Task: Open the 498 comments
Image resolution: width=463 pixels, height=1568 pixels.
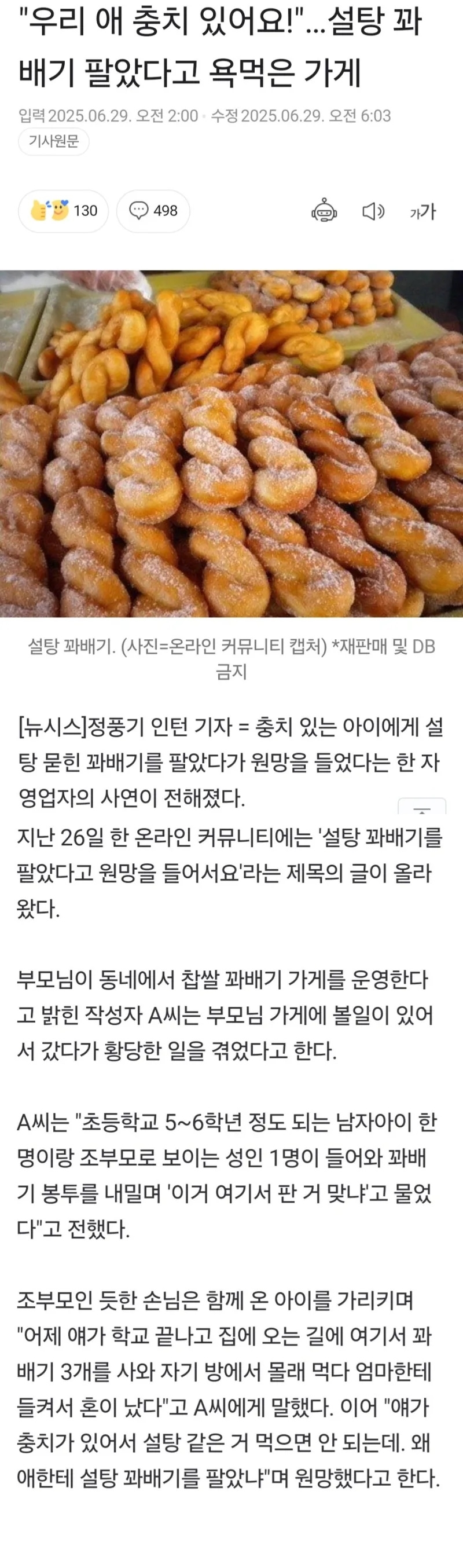Action: [x=153, y=211]
